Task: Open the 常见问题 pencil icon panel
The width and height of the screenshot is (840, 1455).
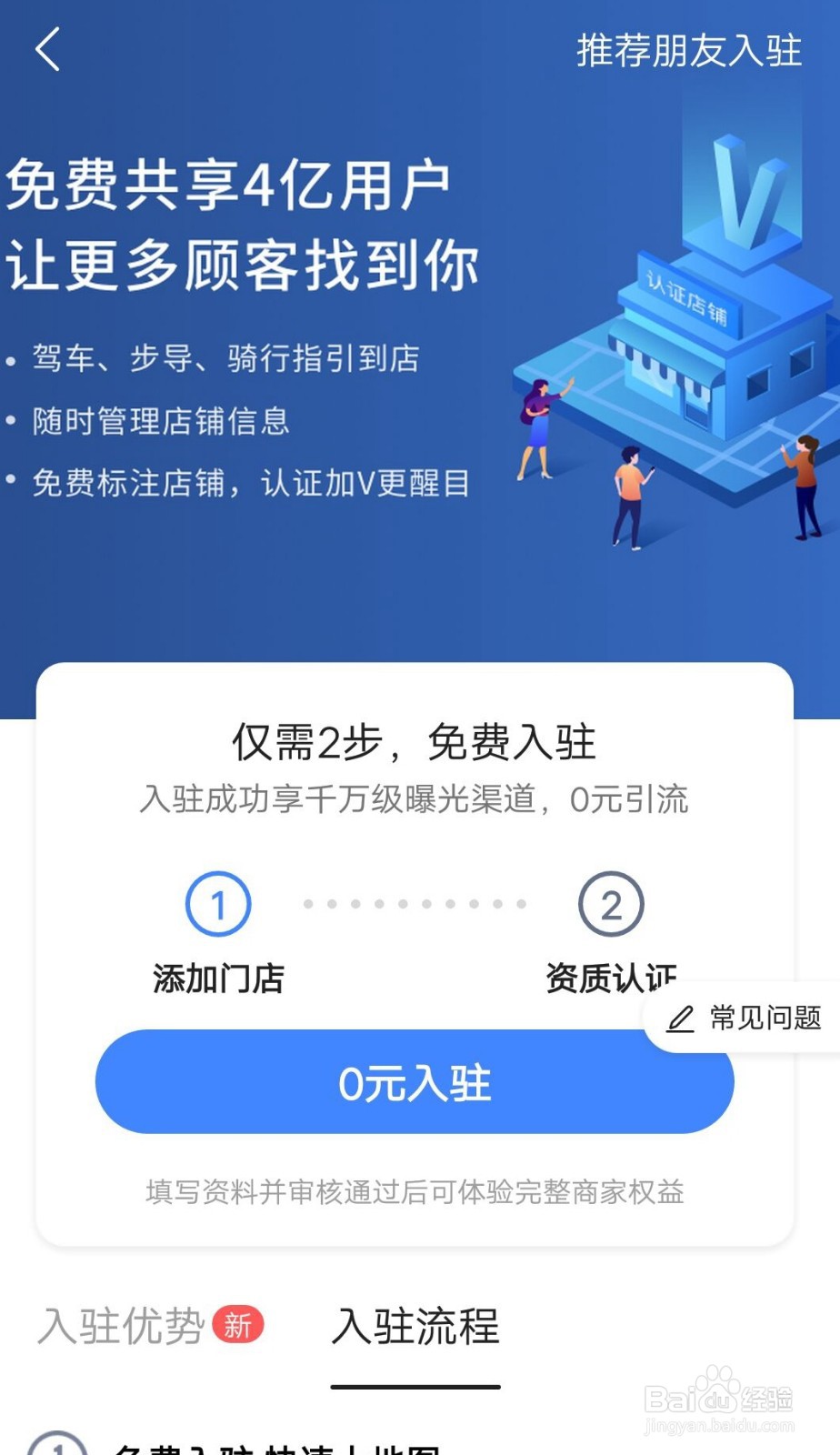Action: click(680, 1018)
